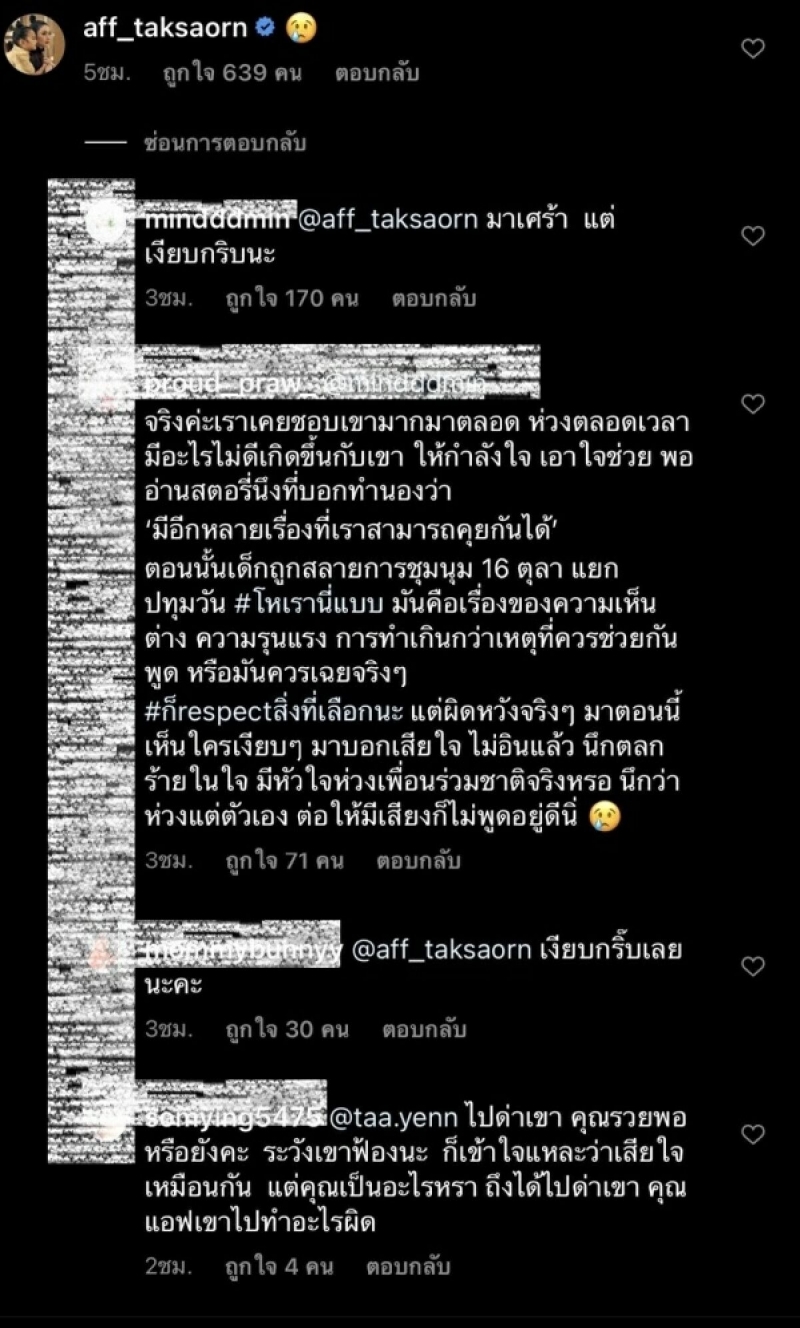This screenshot has height=1328, width=800.
Task: Reply to aff_taksaorn's comment
Action: (378, 73)
